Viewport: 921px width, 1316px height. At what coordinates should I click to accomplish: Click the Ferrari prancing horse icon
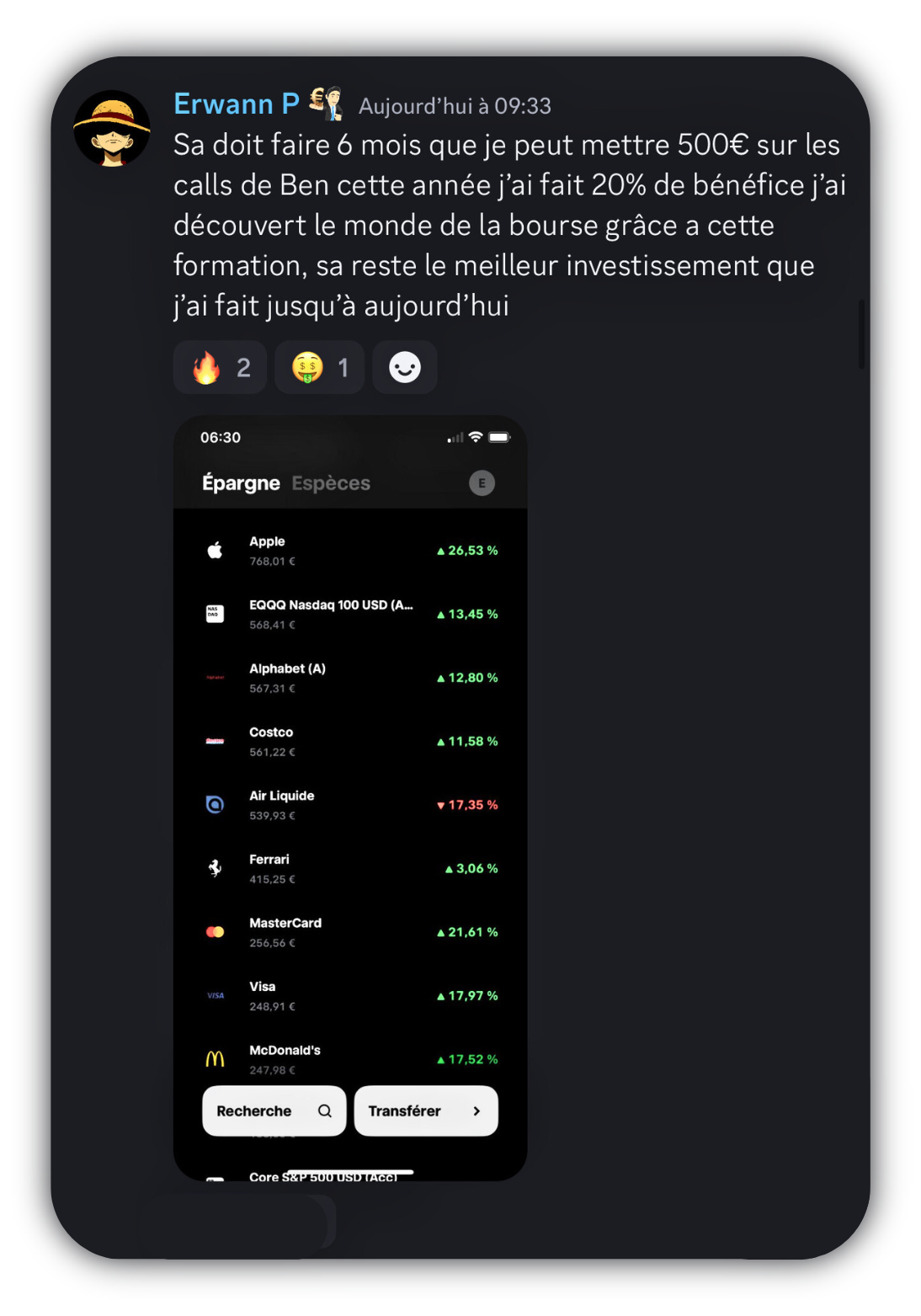(216, 867)
